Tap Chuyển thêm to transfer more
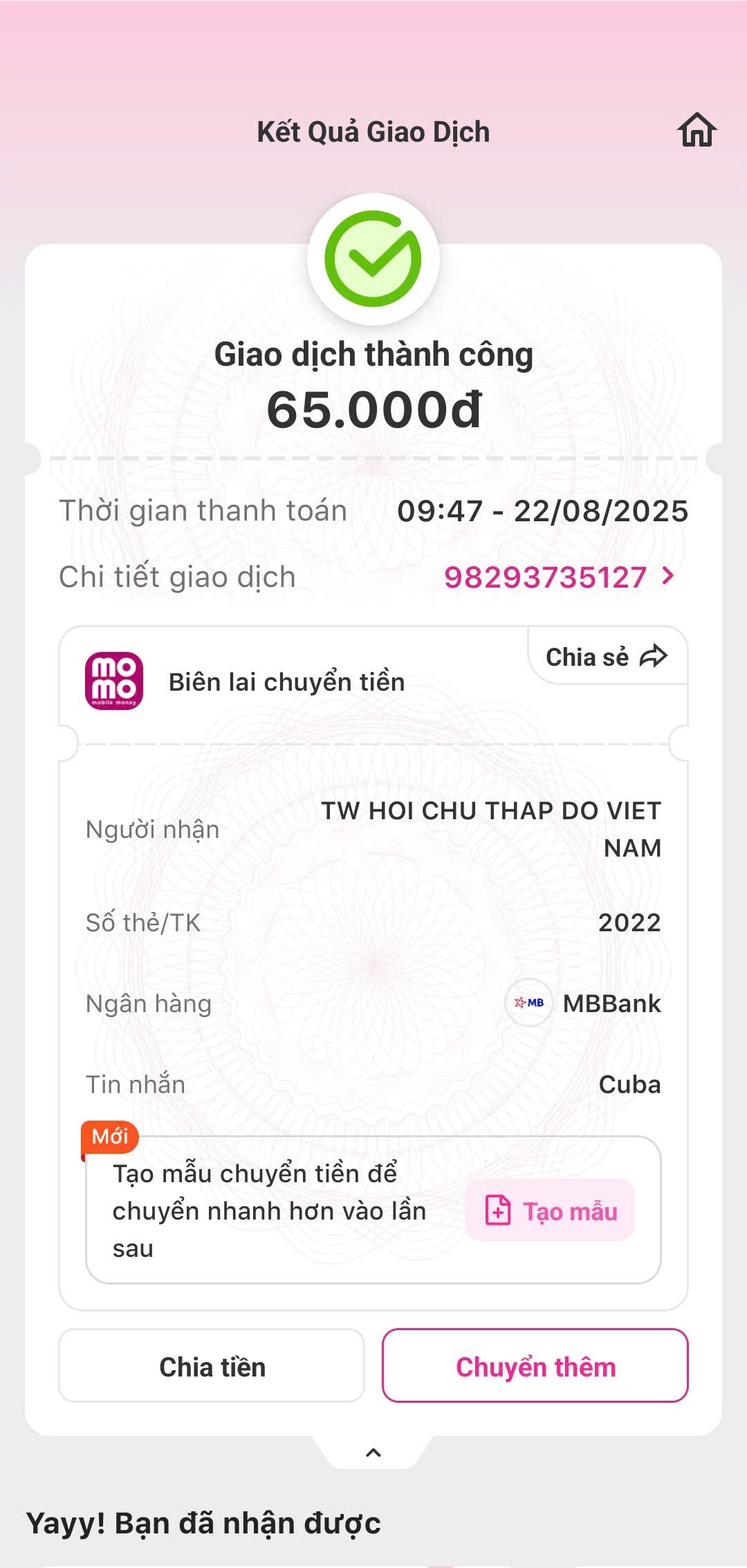The width and height of the screenshot is (747, 1568). point(535,1366)
